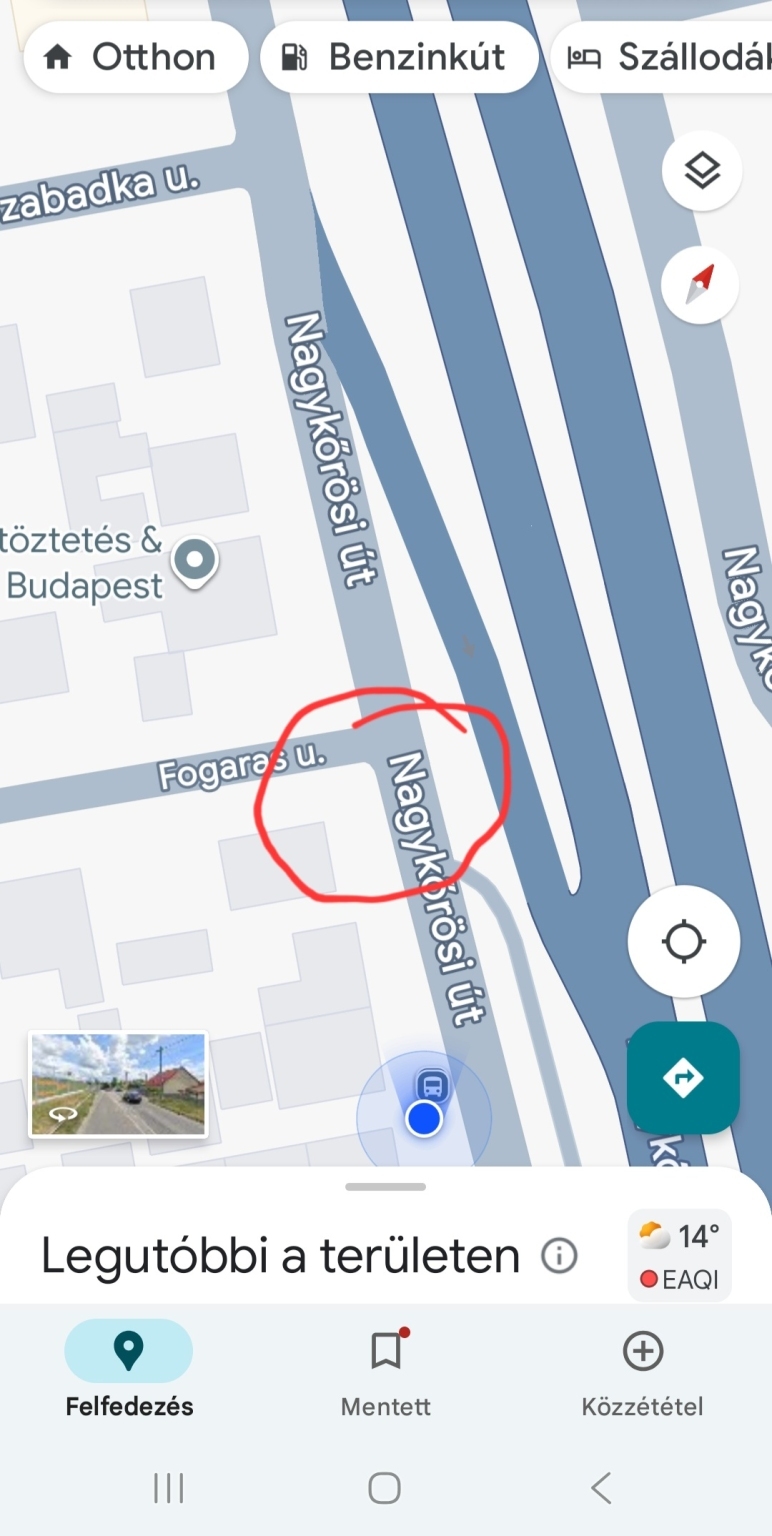Screen dimensions: 772x1536
Task: Tap the Benzinkút filter chip
Action: 399,57
